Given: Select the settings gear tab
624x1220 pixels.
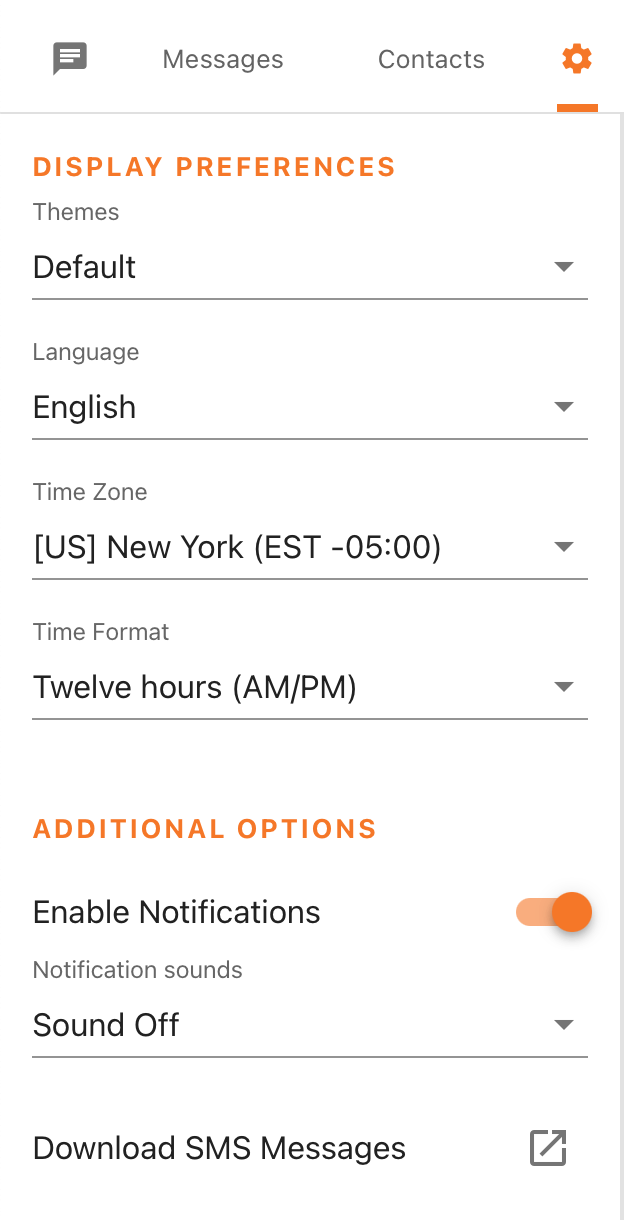Looking at the screenshot, I should pos(577,59).
